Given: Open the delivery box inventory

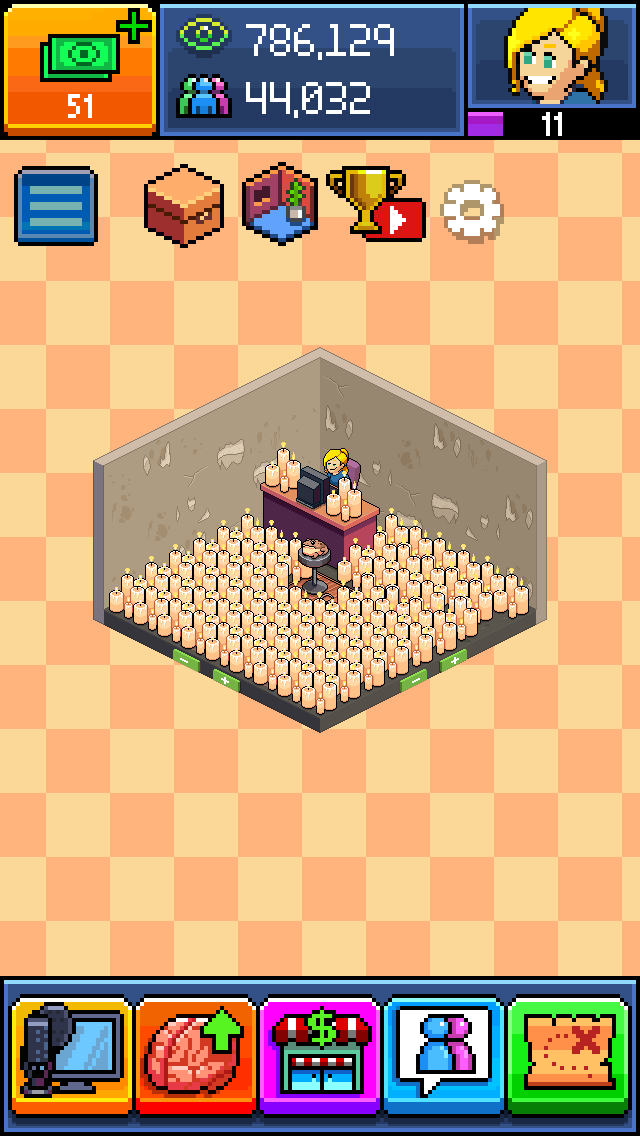Looking at the screenshot, I should 181,205.
